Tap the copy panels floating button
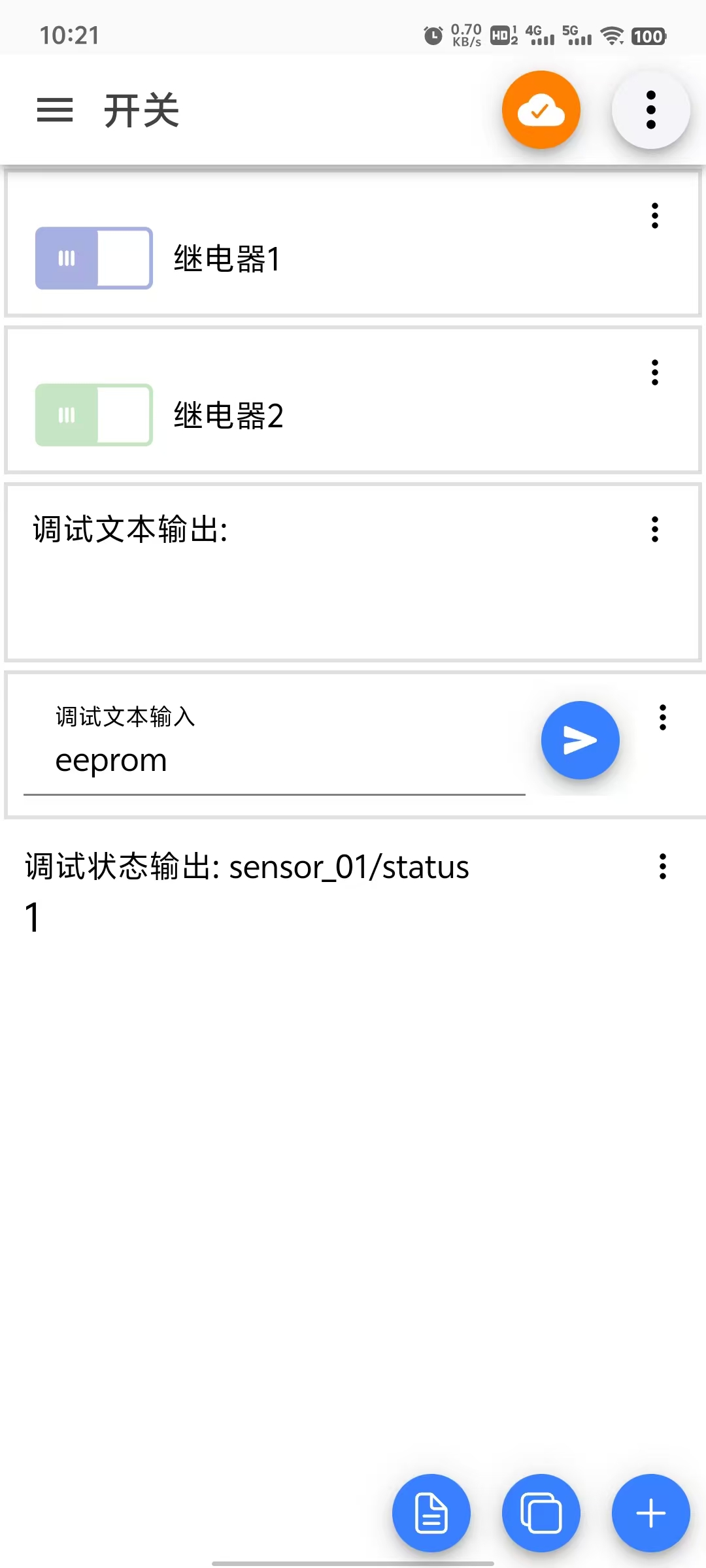Image resolution: width=706 pixels, height=1568 pixels. pos(541,1513)
